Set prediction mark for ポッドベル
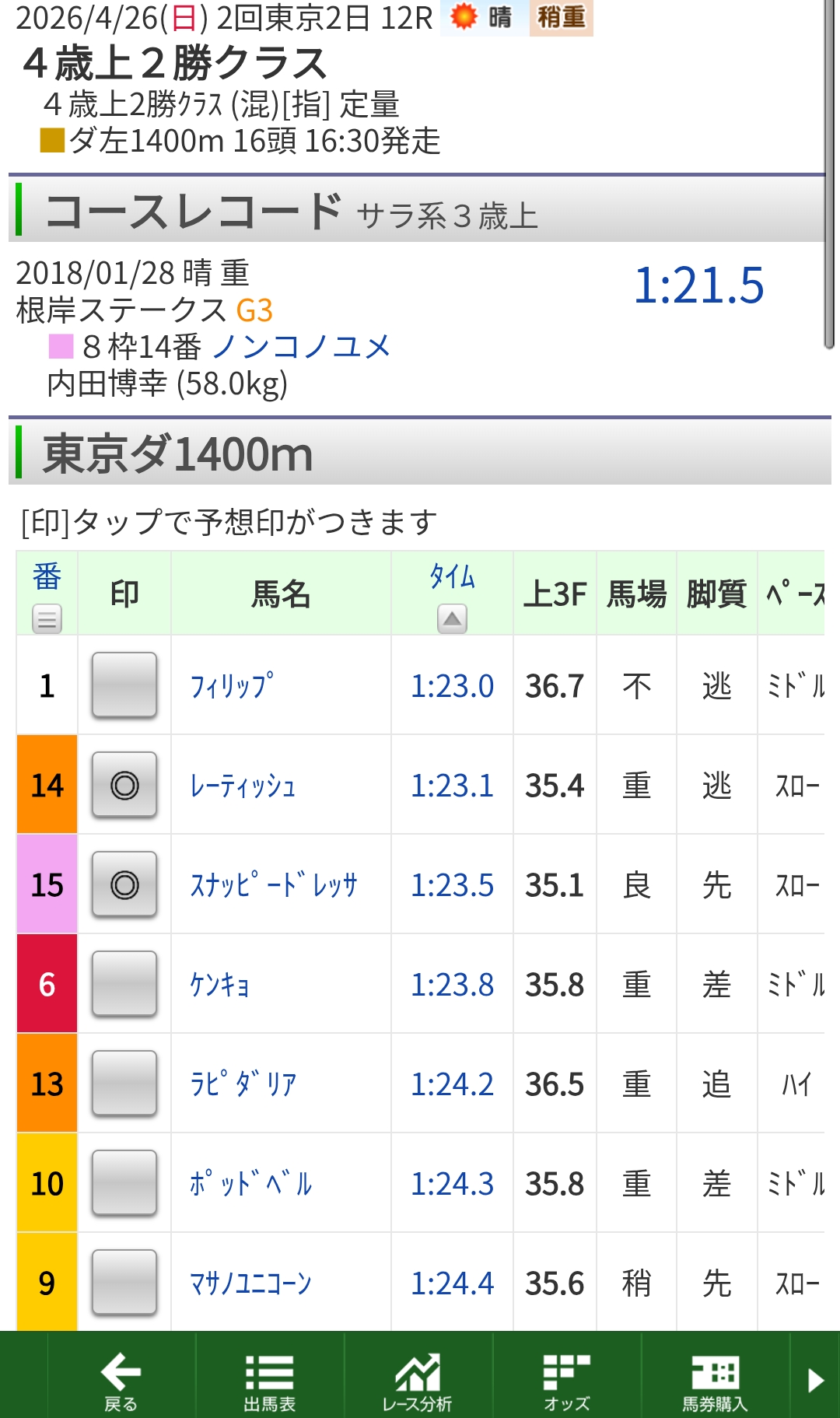The width and height of the screenshot is (840, 1418). pos(124,1183)
